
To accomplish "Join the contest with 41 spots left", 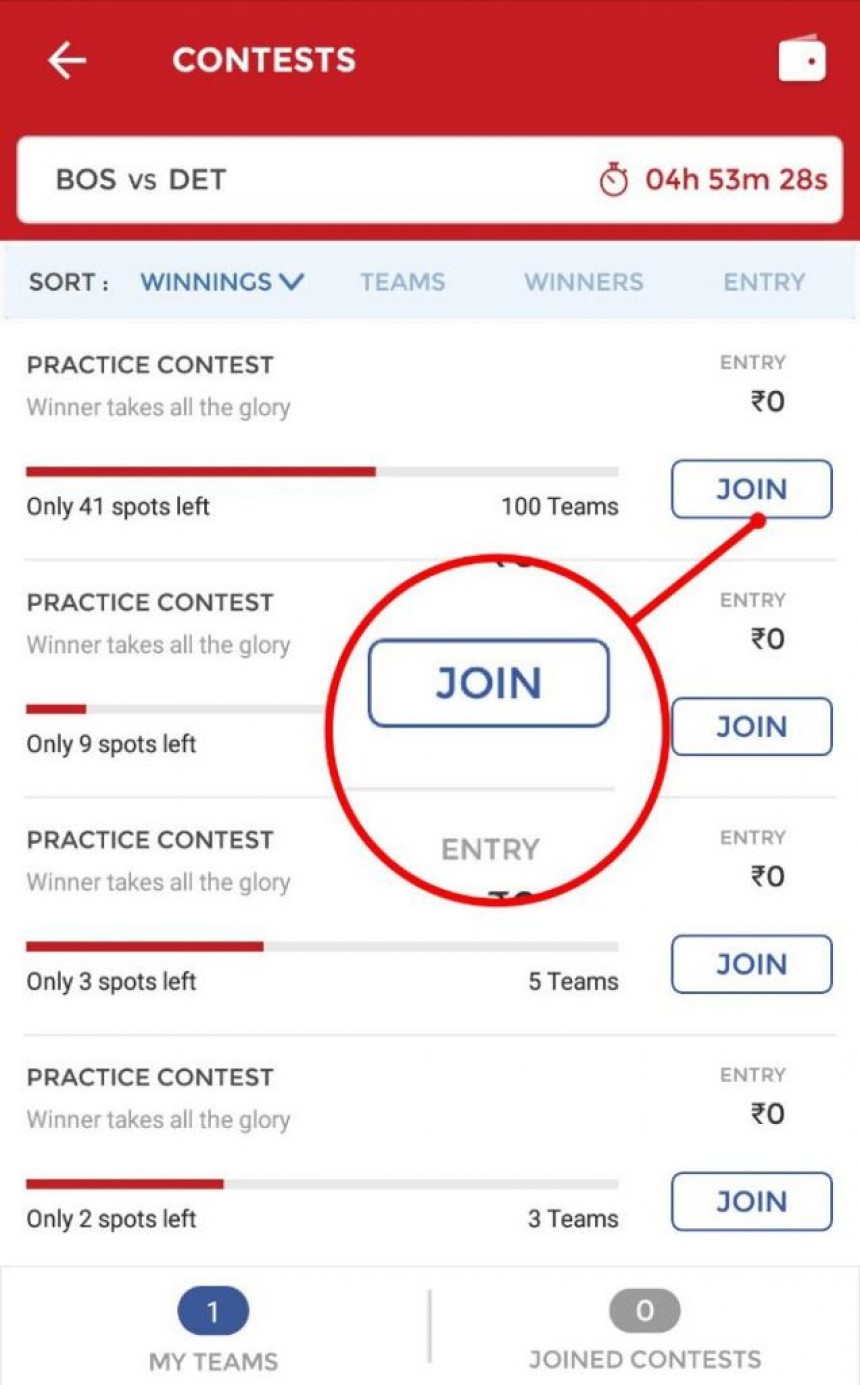I will [x=751, y=489].
